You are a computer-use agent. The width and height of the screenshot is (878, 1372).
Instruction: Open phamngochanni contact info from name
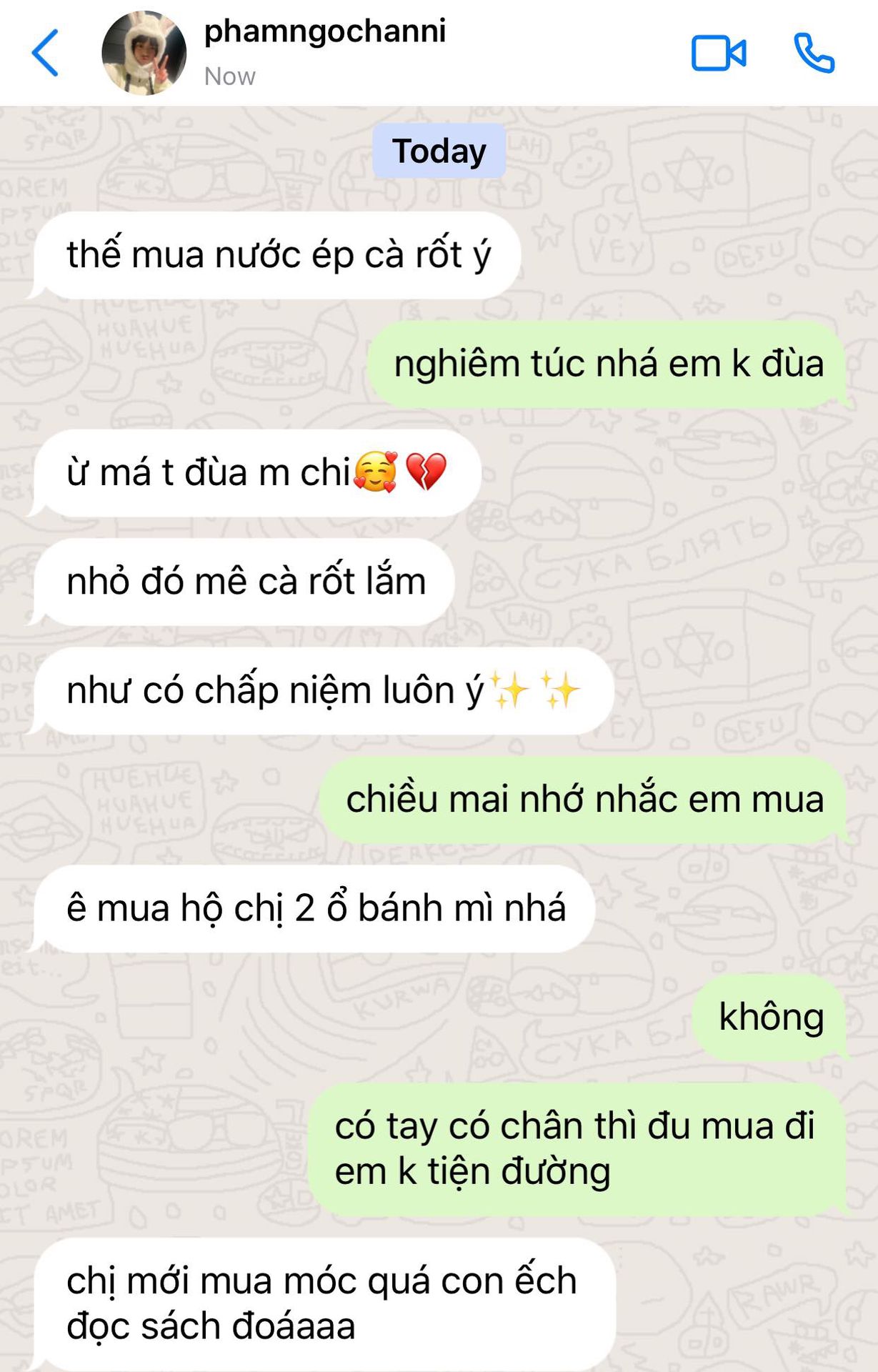pyautogui.click(x=324, y=31)
